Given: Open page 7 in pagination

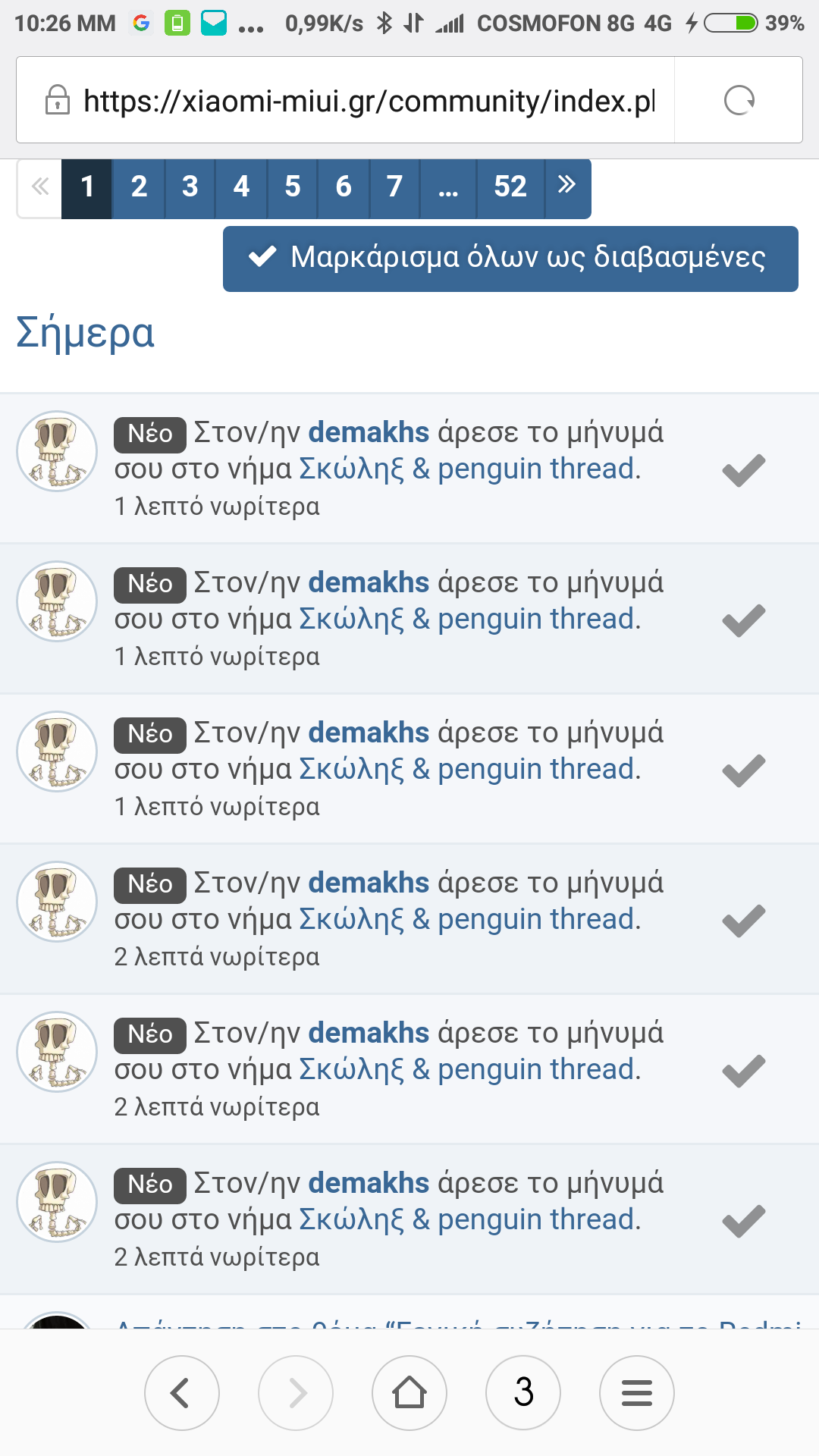Looking at the screenshot, I should click(394, 187).
